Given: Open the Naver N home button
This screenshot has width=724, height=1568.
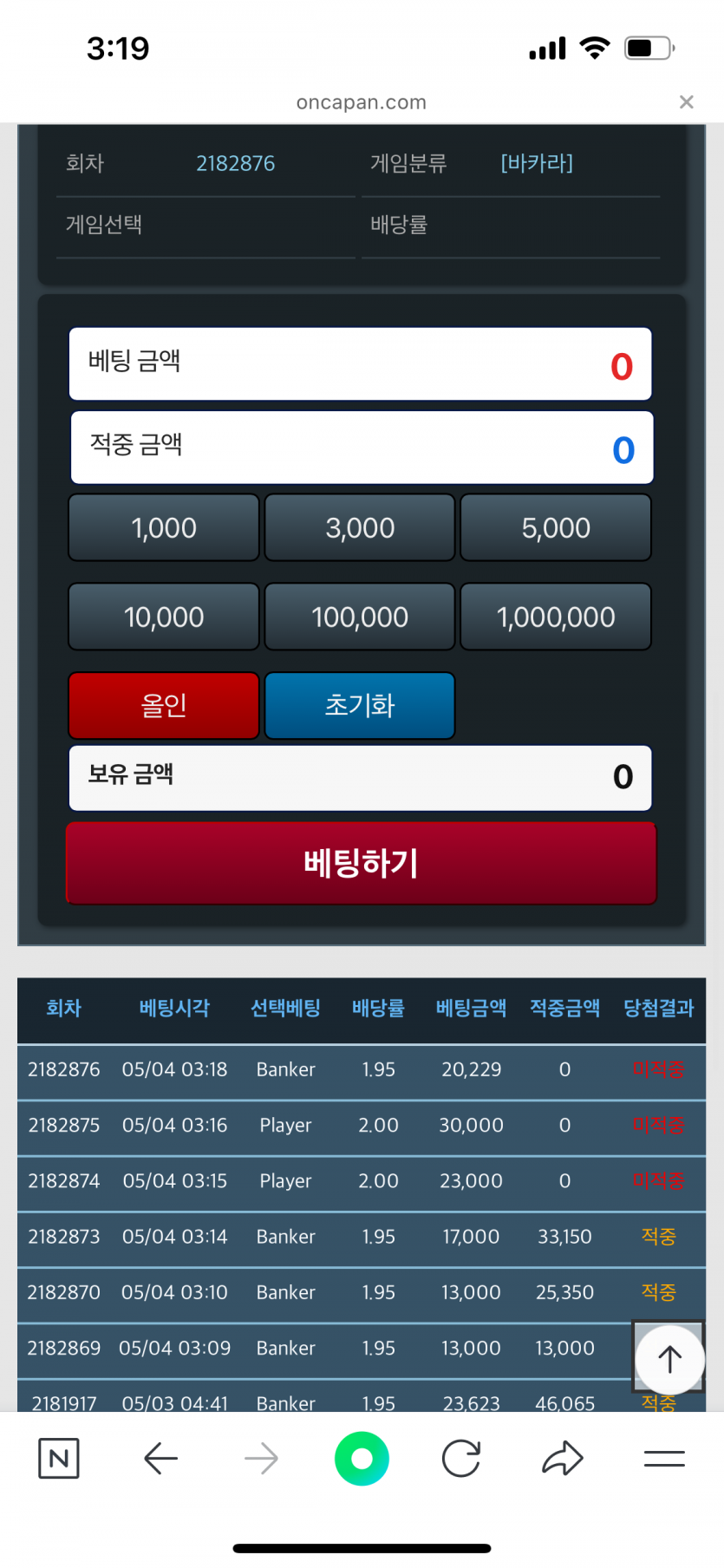Looking at the screenshot, I should click(x=59, y=1459).
